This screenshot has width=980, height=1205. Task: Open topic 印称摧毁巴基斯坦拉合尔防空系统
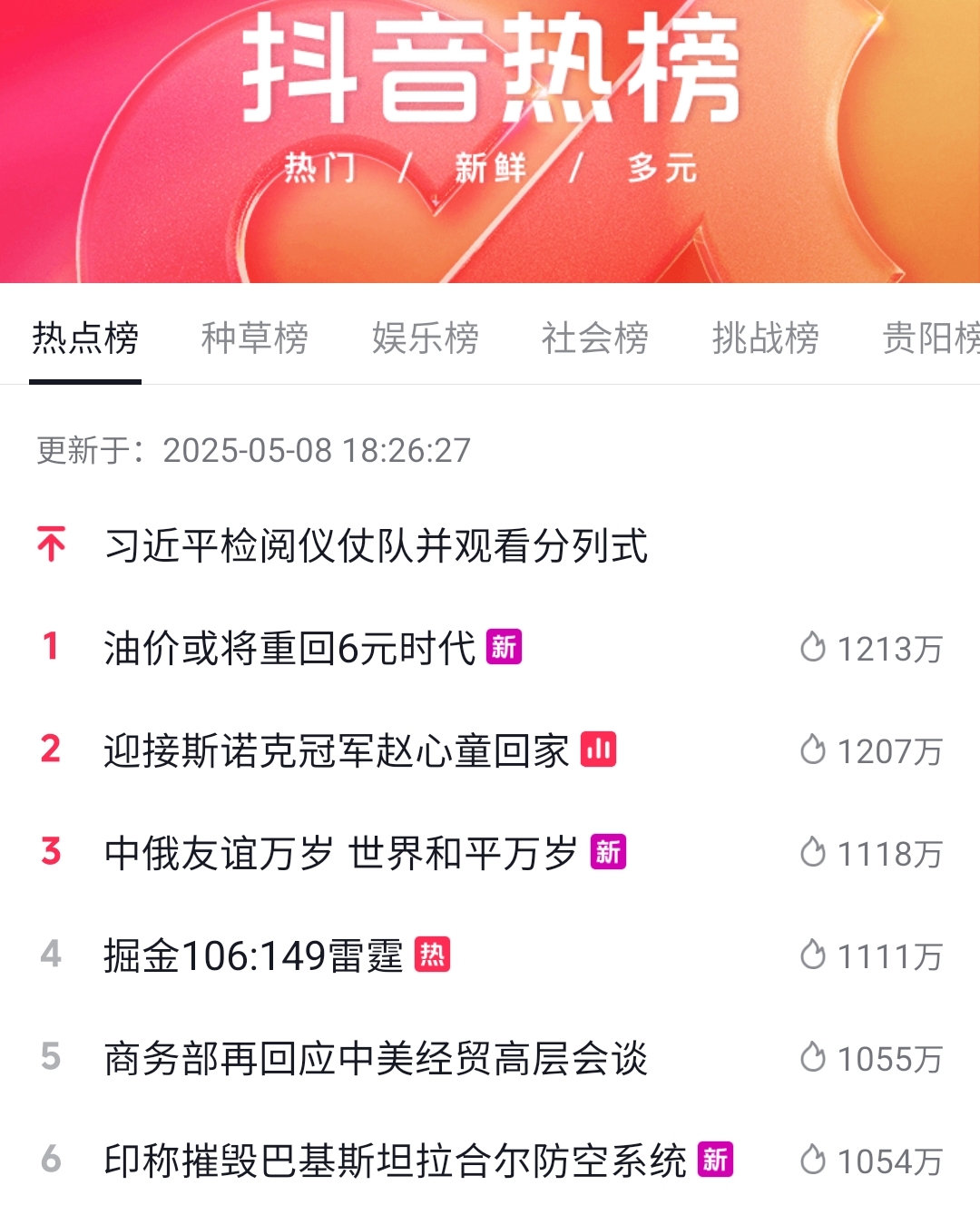tap(395, 1161)
